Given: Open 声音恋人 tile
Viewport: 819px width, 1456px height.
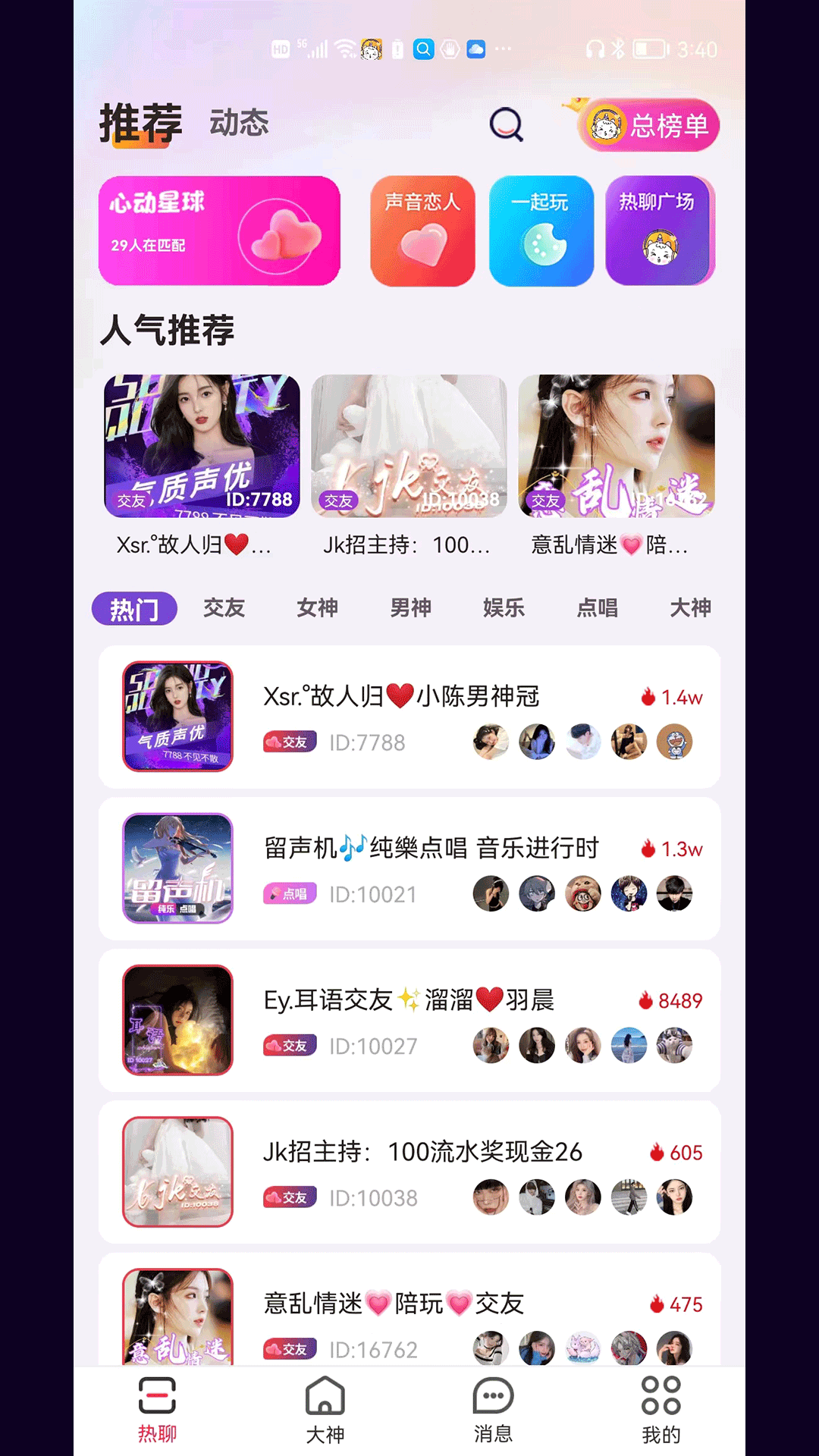Looking at the screenshot, I should [422, 231].
